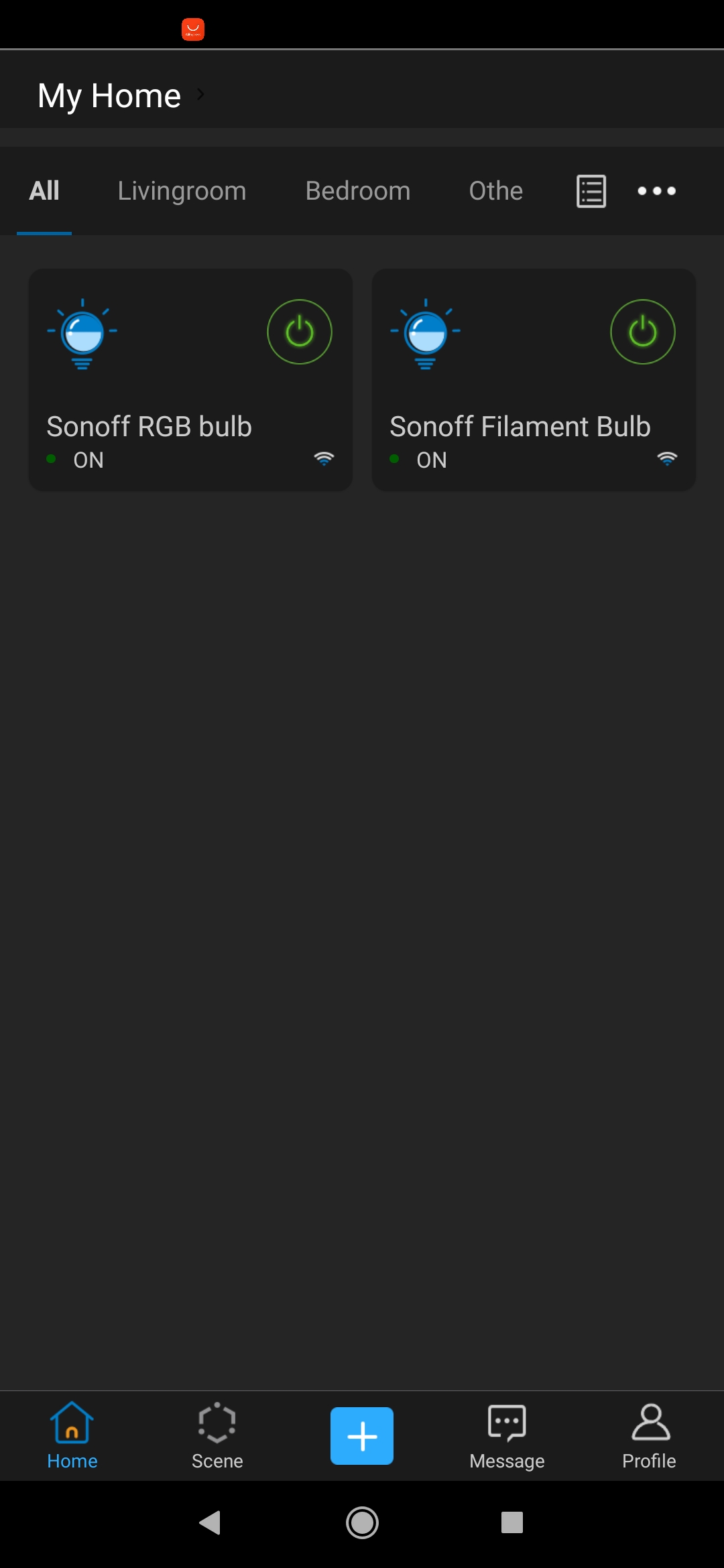Open the Sonoff RGB bulb card
Image resolution: width=724 pixels, height=1568 pixels.
click(x=190, y=380)
